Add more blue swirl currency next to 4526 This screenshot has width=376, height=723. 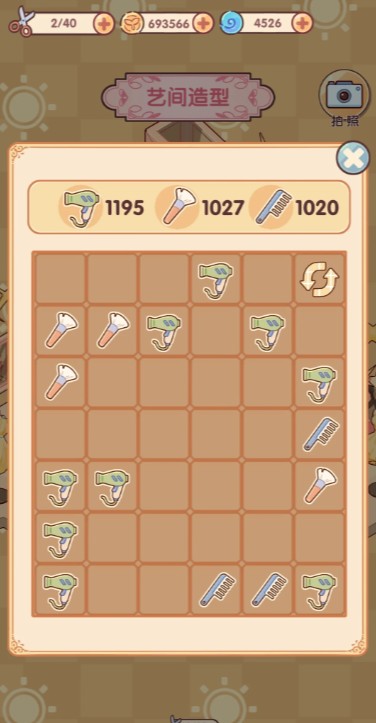click(302, 23)
